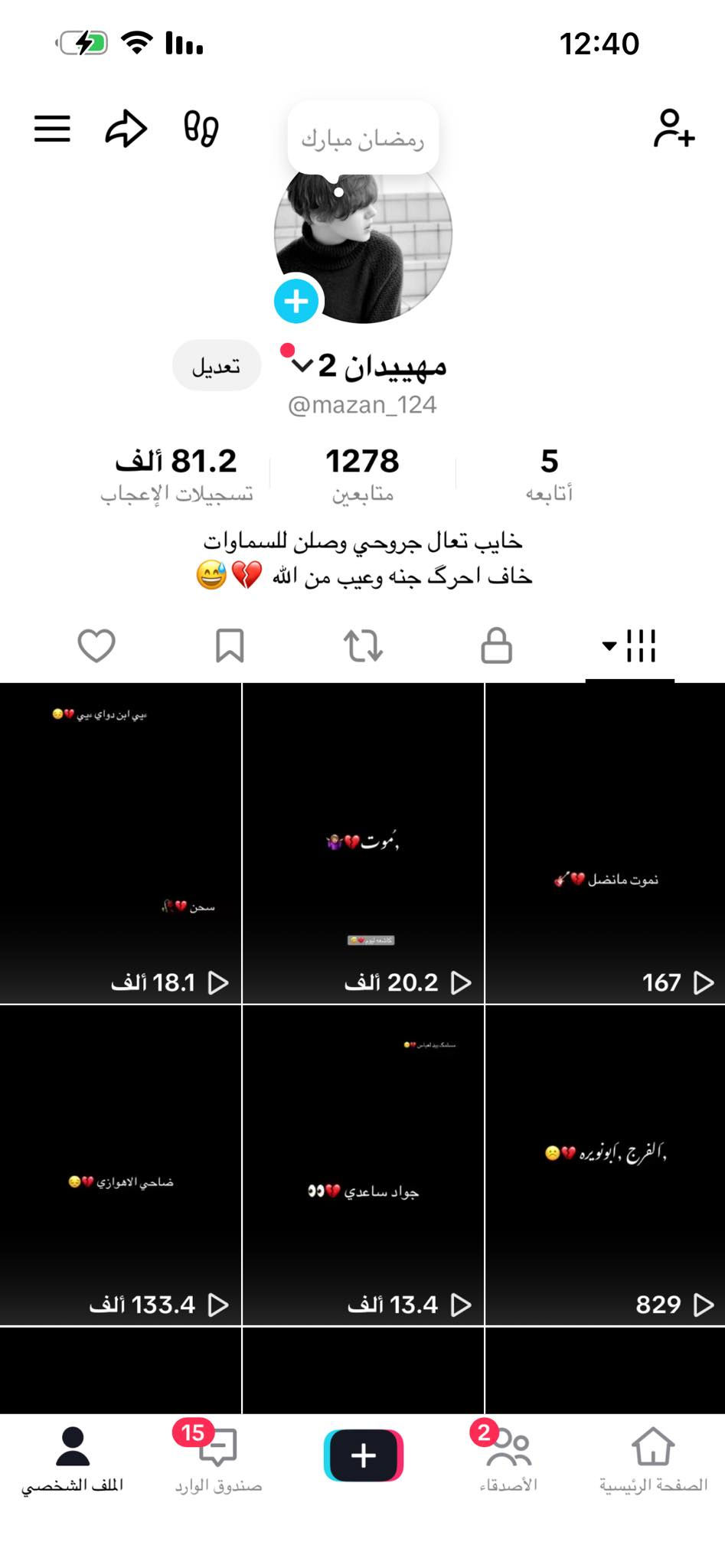The image size is (725, 1568).
Task: Open the footprints profile views icon
Action: [x=201, y=129]
